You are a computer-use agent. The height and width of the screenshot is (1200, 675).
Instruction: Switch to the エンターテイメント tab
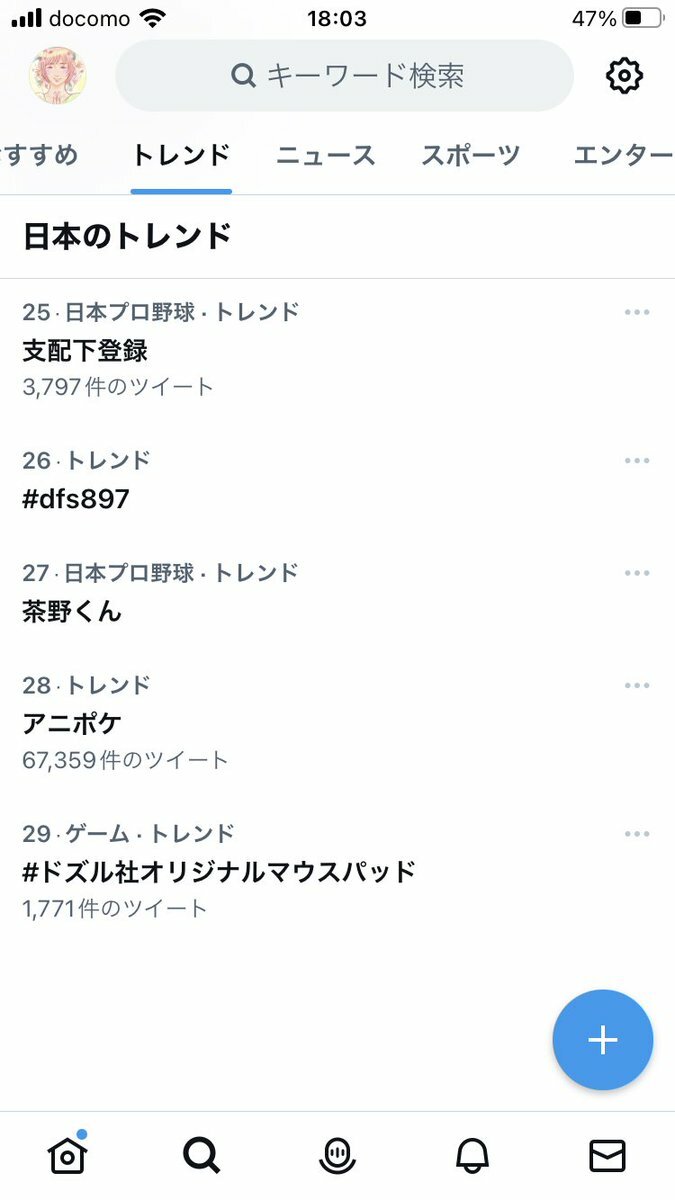tap(622, 155)
